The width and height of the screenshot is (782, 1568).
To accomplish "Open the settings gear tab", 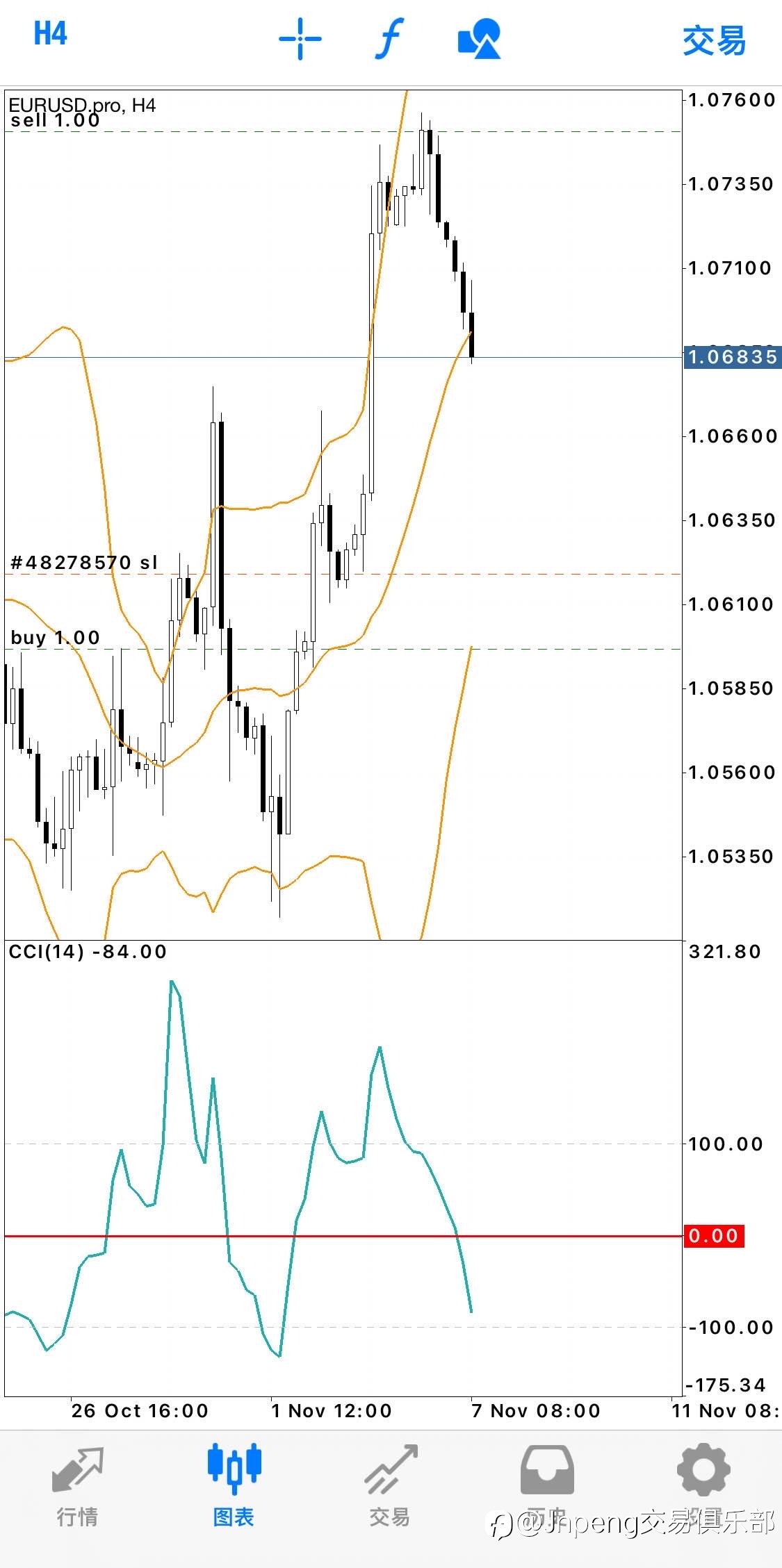I will pos(703,1469).
